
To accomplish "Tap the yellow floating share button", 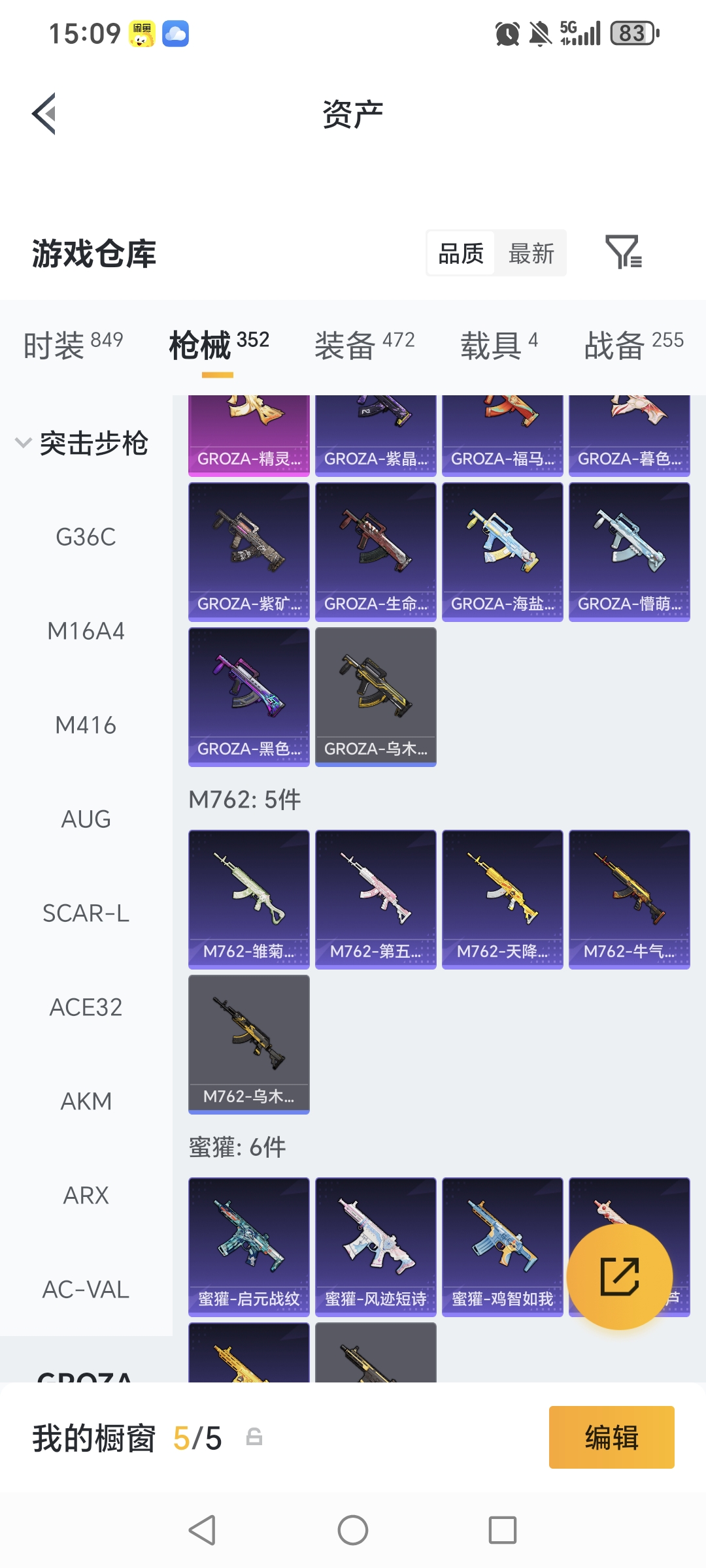I will click(620, 1277).
